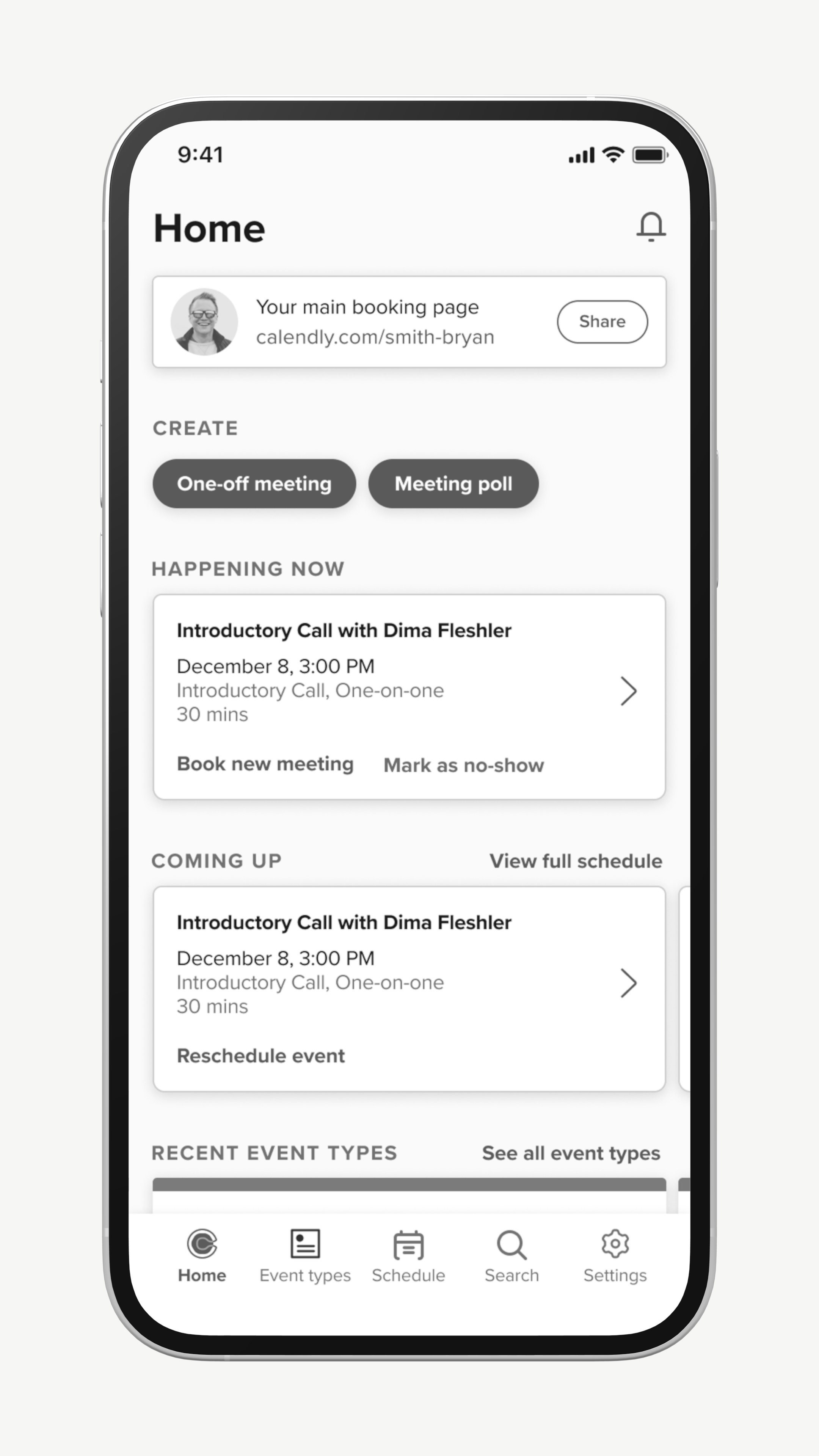This screenshot has height=1456, width=819.
Task: Tap Book new meeting
Action: pos(265,764)
